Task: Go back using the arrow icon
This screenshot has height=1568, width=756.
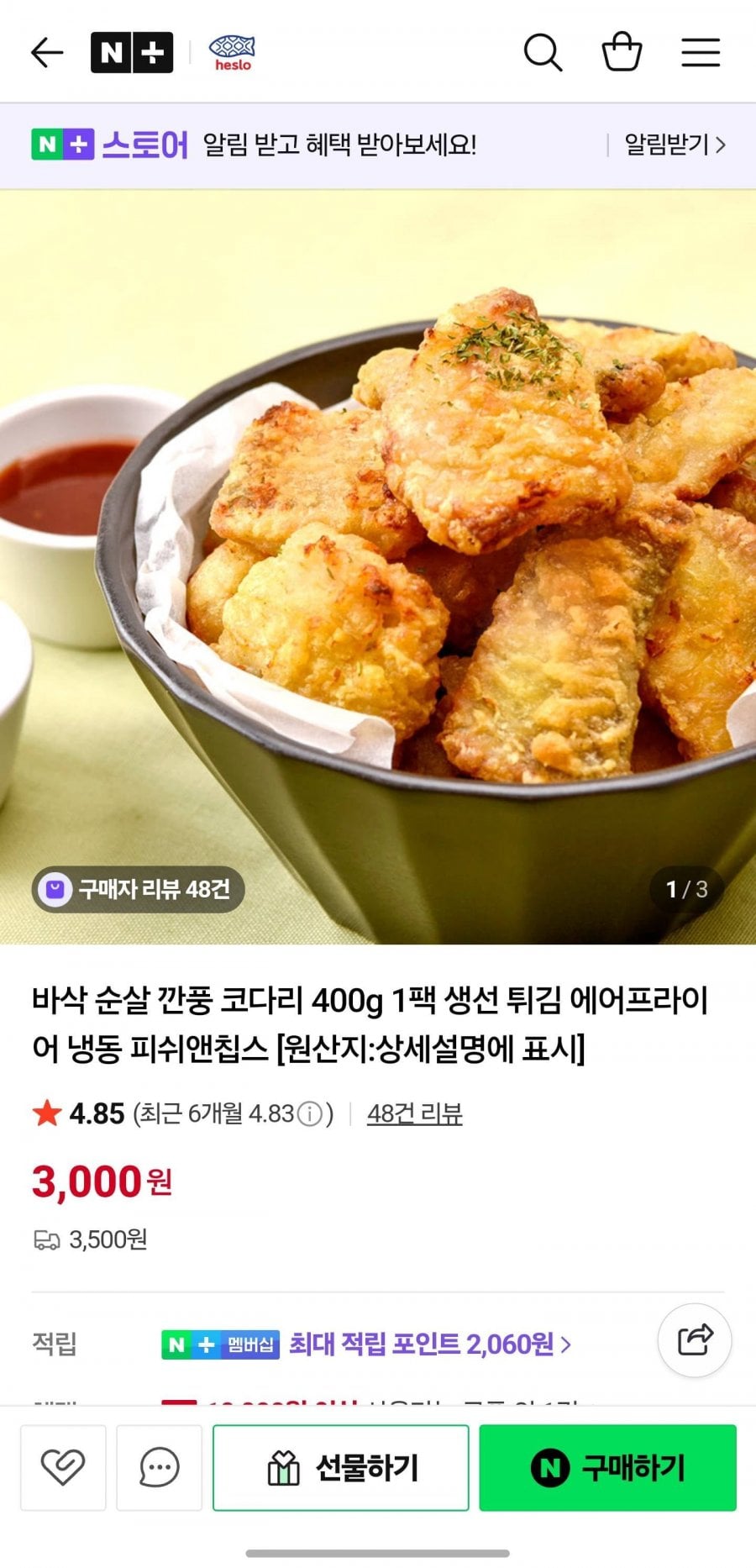Action: (47, 53)
